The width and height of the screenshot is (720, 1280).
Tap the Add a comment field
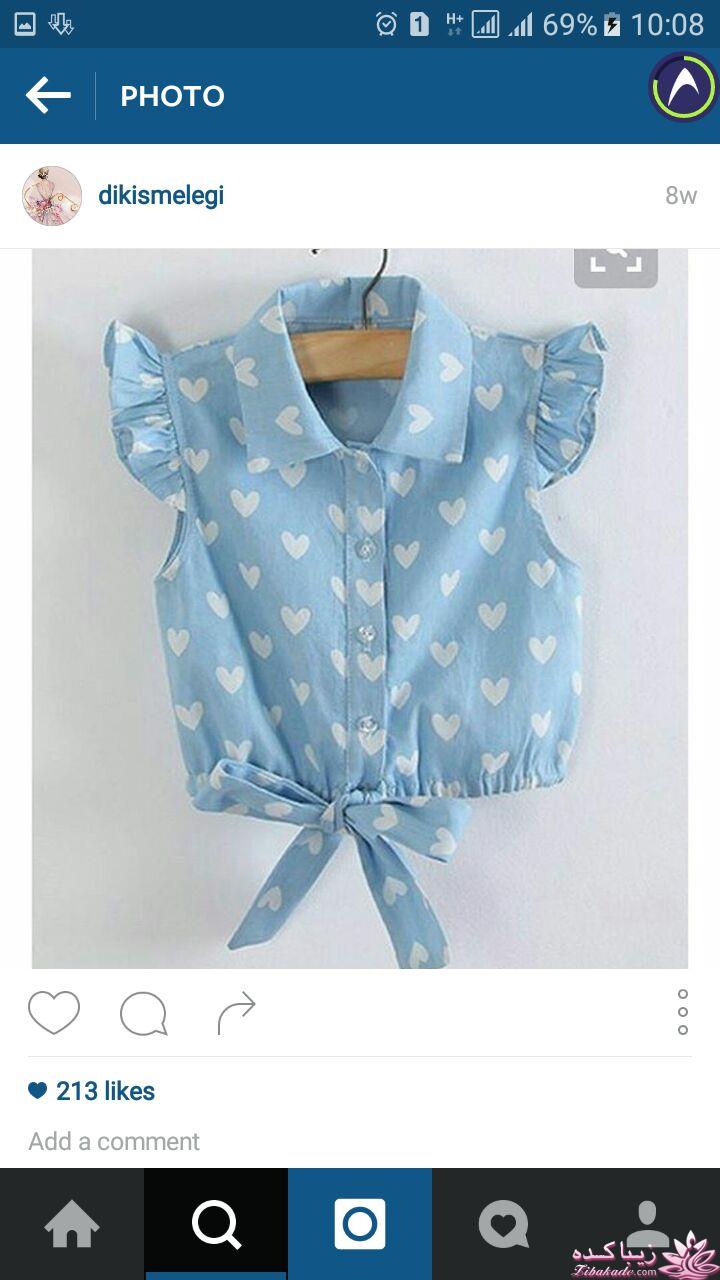coord(114,1141)
